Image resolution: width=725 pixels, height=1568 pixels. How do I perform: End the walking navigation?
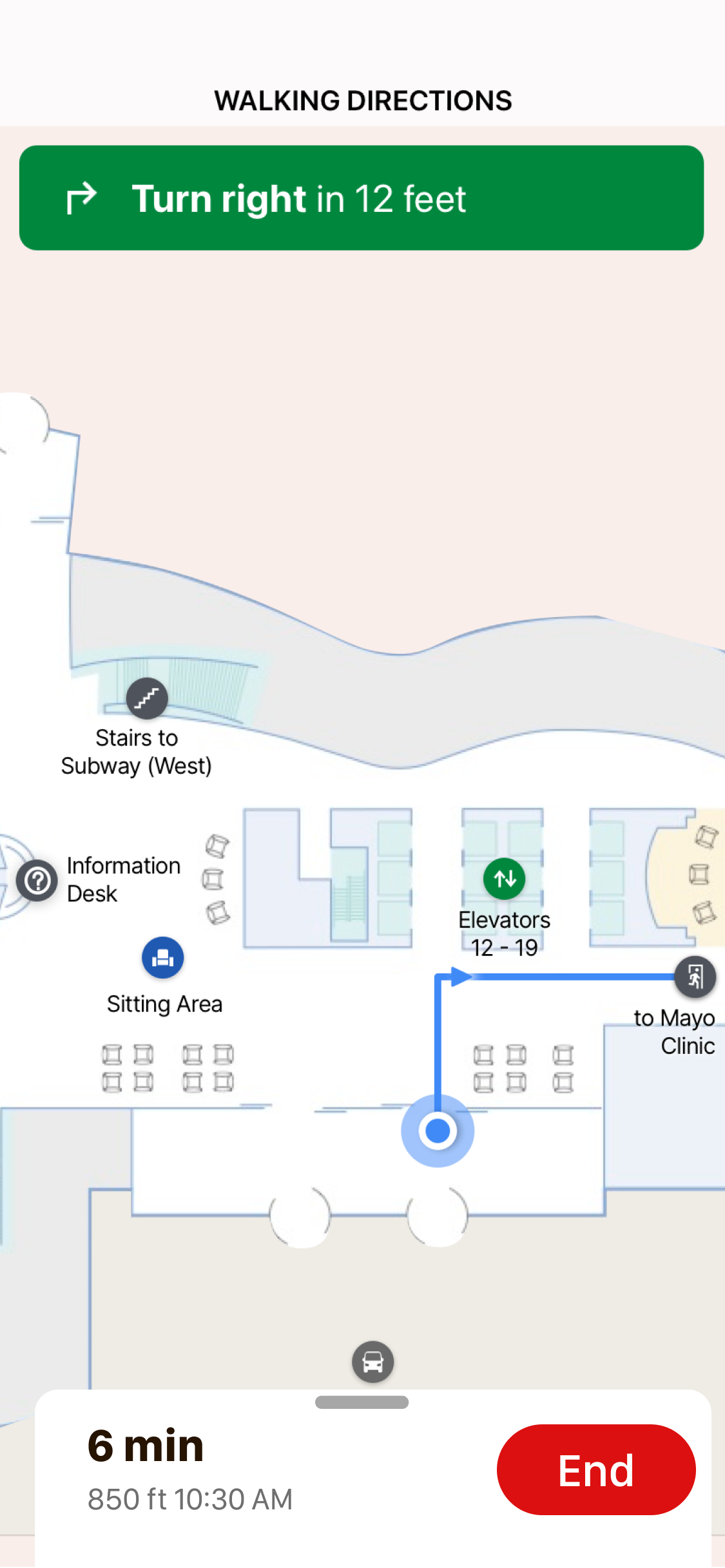pyautogui.click(x=595, y=1469)
